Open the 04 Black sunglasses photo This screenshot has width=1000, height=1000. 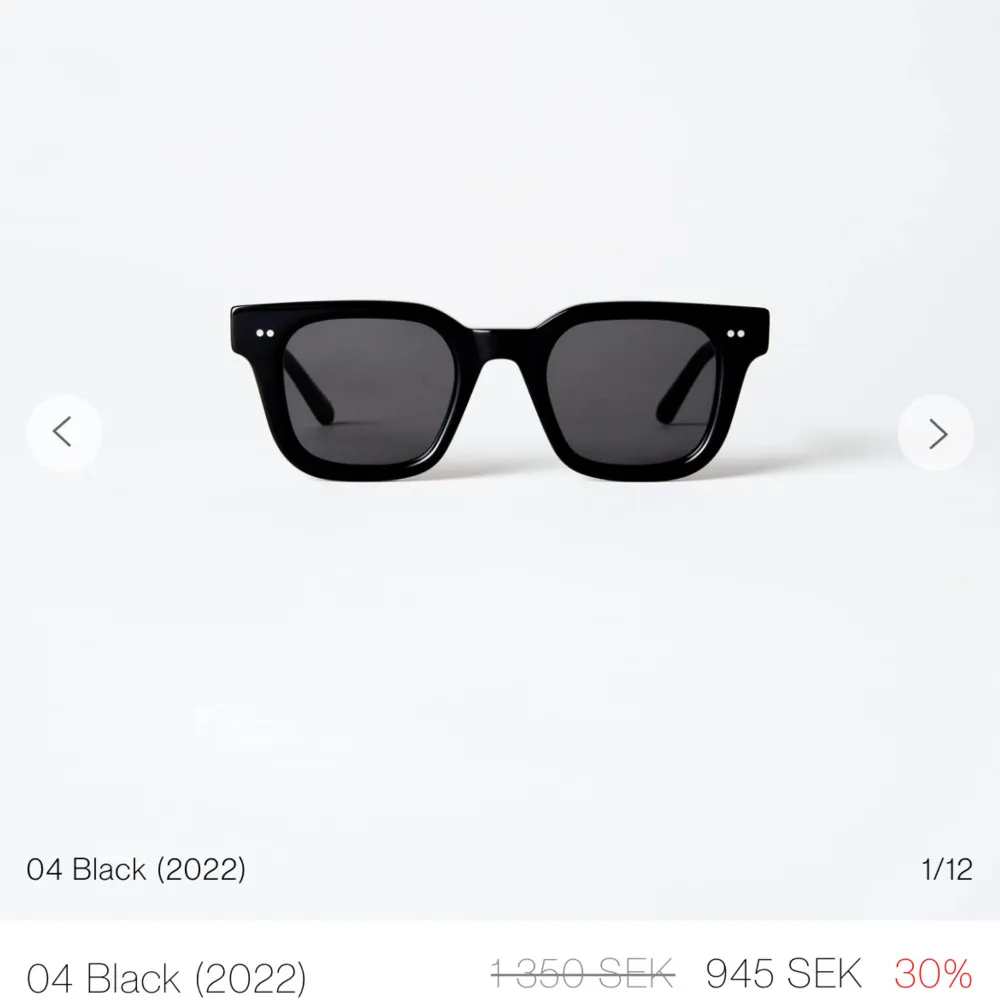pyautogui.click(x=500, y=390)
